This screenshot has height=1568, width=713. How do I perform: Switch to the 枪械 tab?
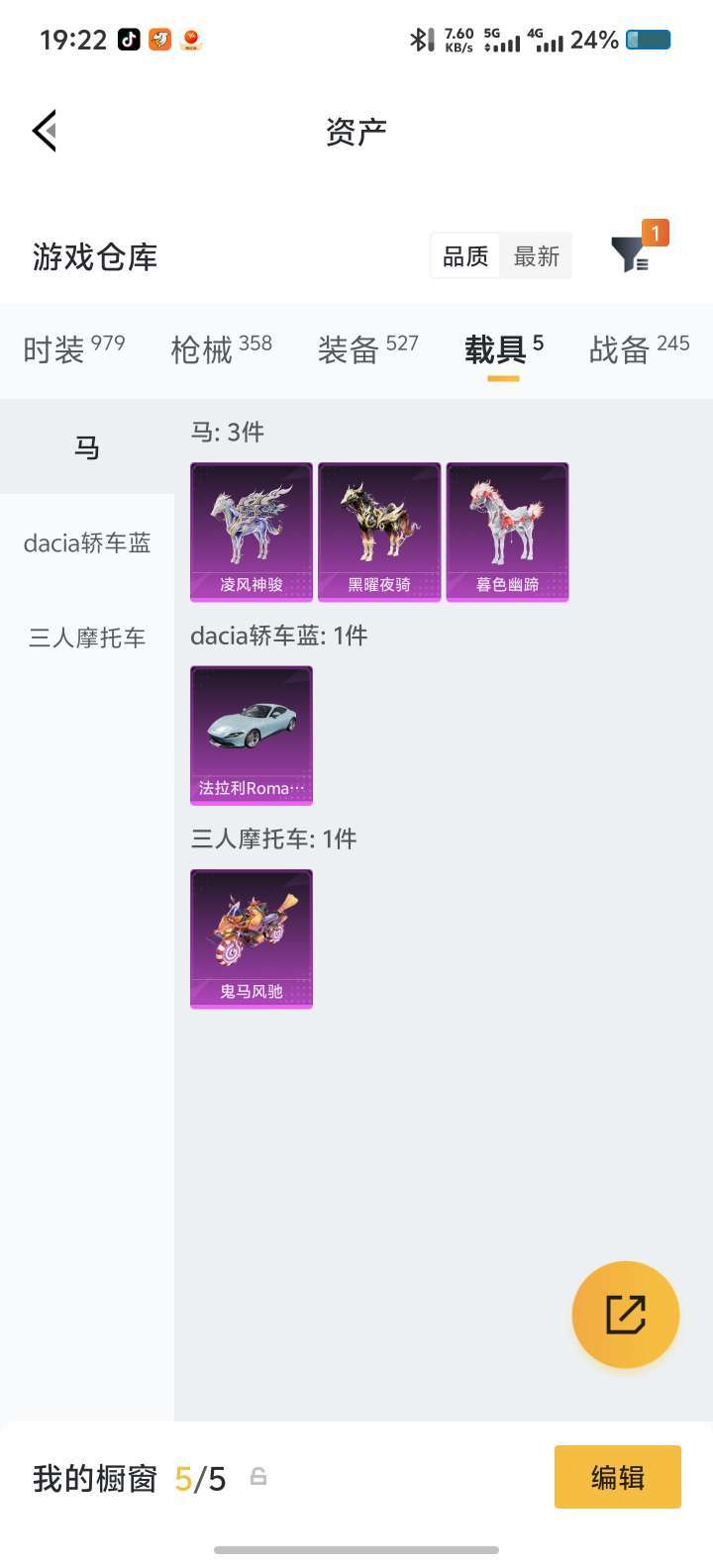221,348
